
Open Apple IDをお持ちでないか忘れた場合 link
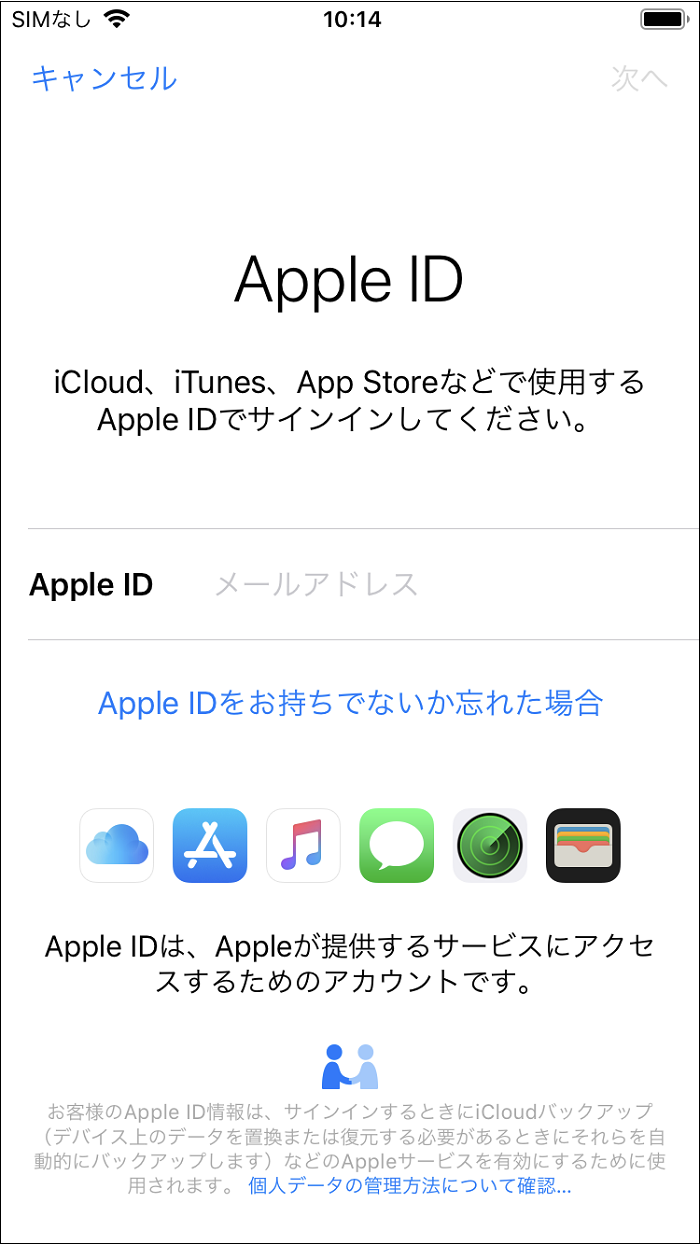point(350,703)
